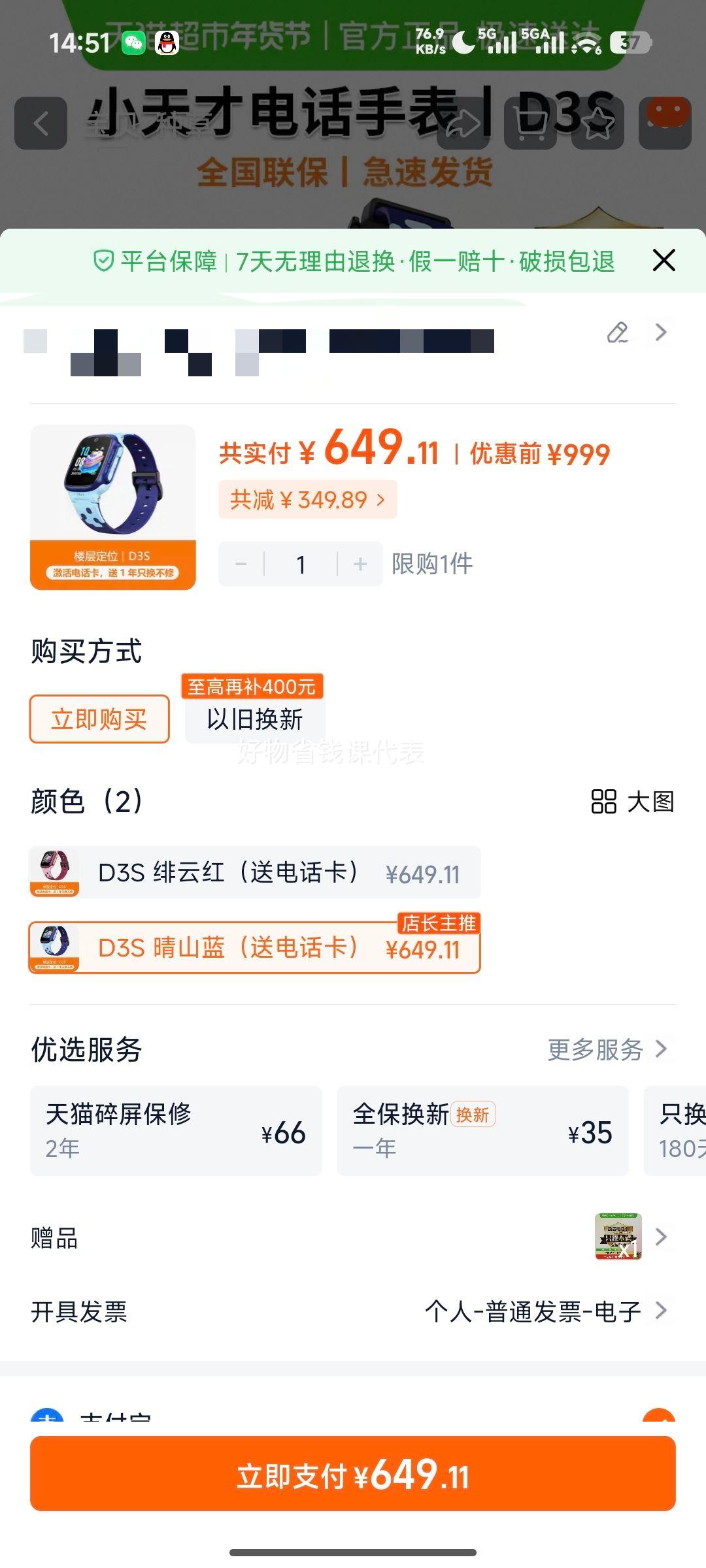Select the D3S 晴山蓝 color option
The height and width of the screenshot is (1568, 706).
[255, 948]
